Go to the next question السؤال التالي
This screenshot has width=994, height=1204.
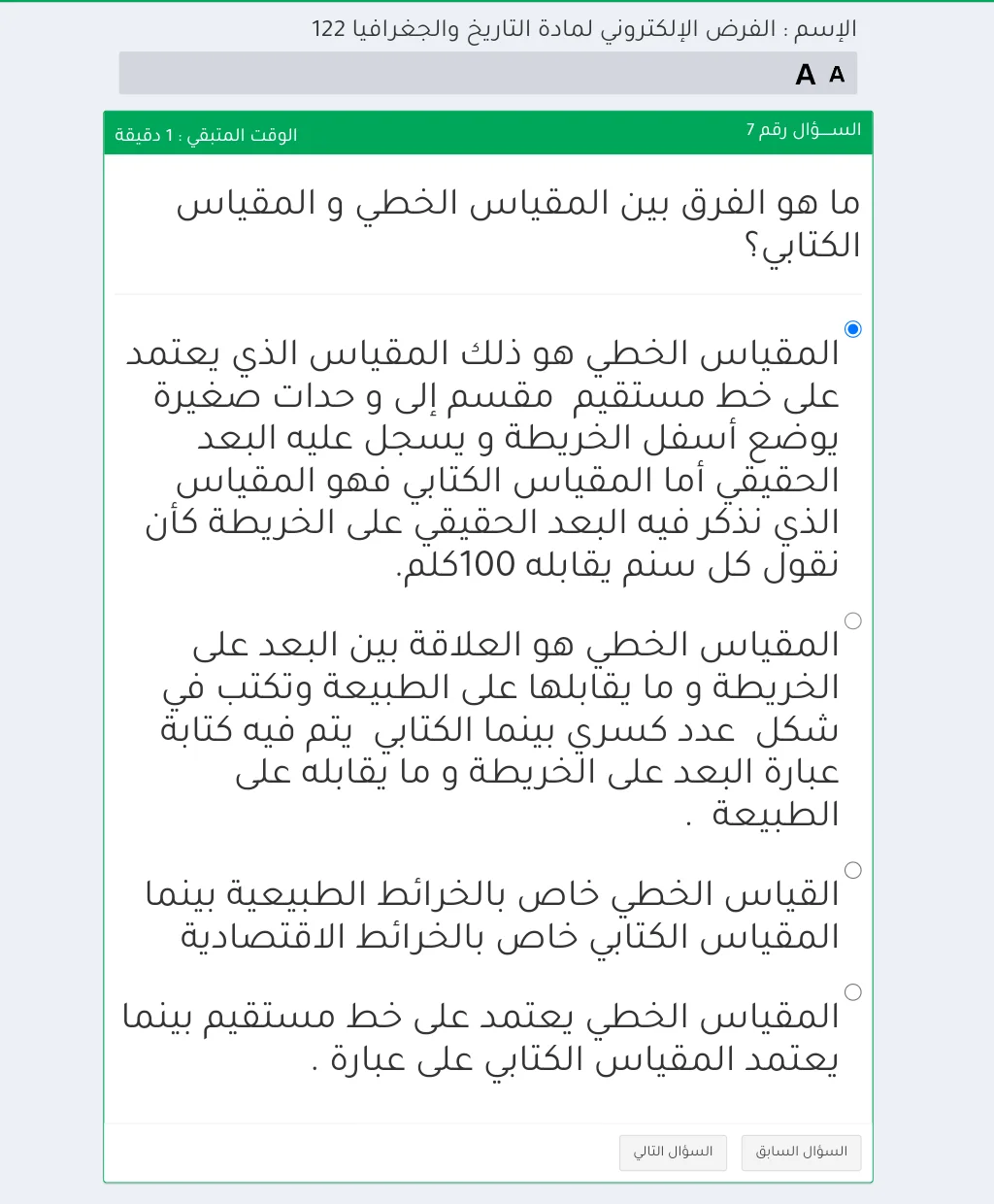click(x=673, y=1152)
